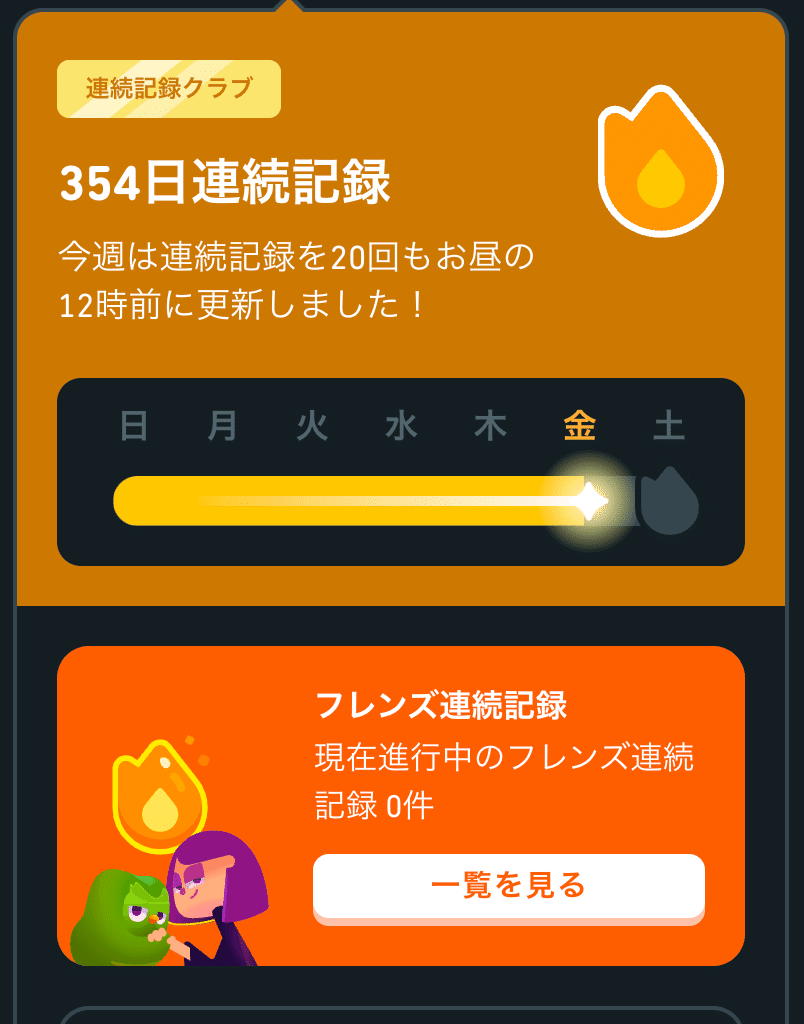Select the 土 weekday label
Viewport: 804px width, 1024px height.
(x=668, y=427)
